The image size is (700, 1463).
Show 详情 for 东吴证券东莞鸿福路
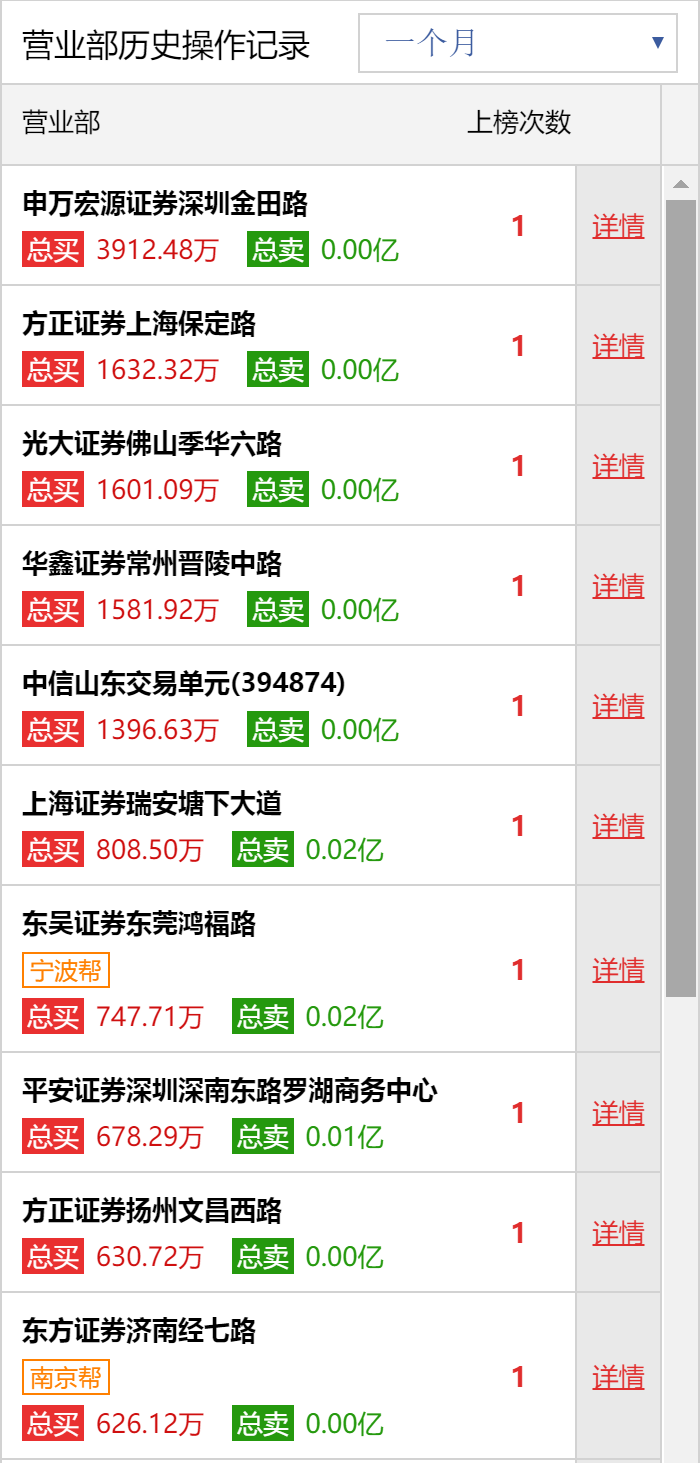[618, 970]
